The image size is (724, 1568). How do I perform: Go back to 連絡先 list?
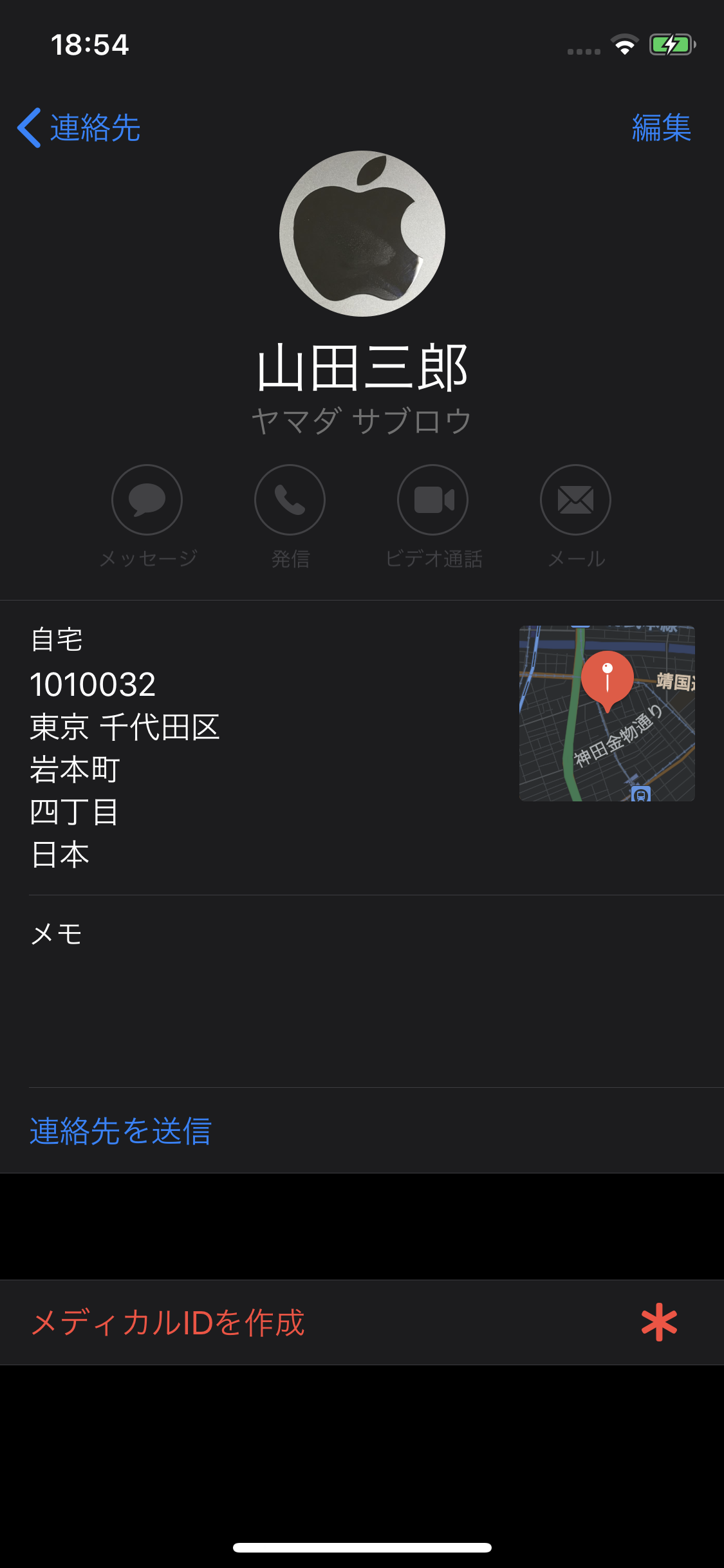[x=79, y=127]
